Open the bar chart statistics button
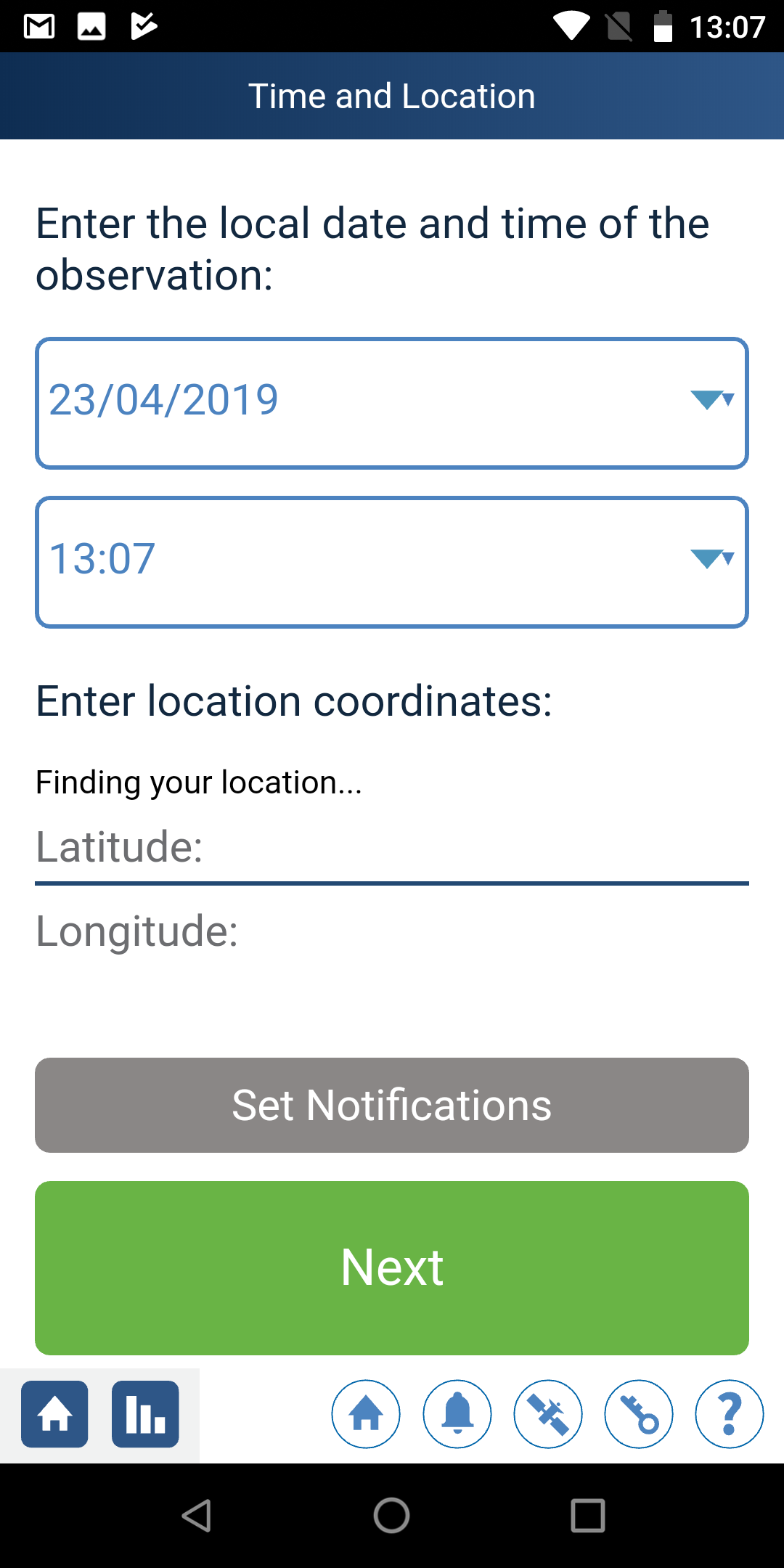Viewport: 784px width, 1568px height. [145, 1414]
